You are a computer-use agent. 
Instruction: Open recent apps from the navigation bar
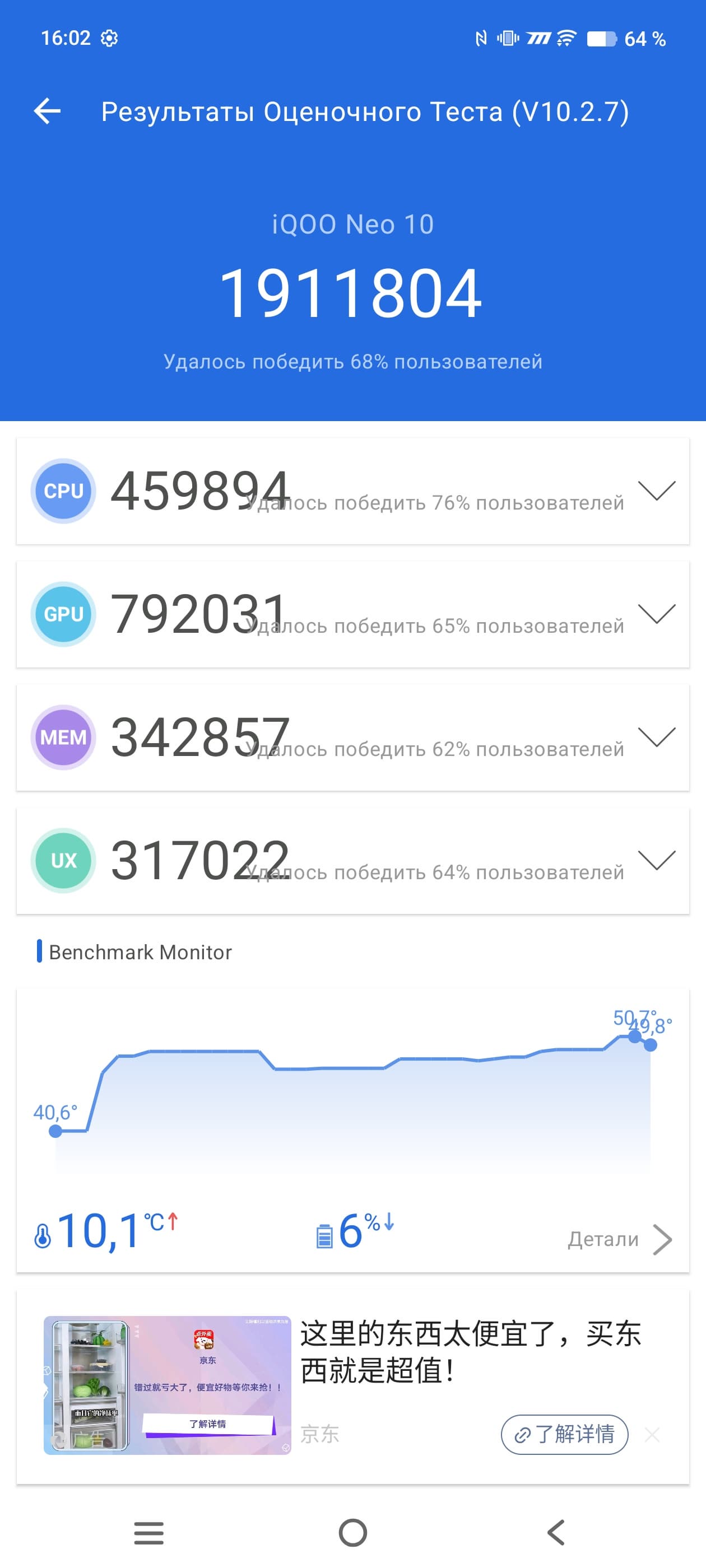pyautogui.click(x=148, y=1533)
